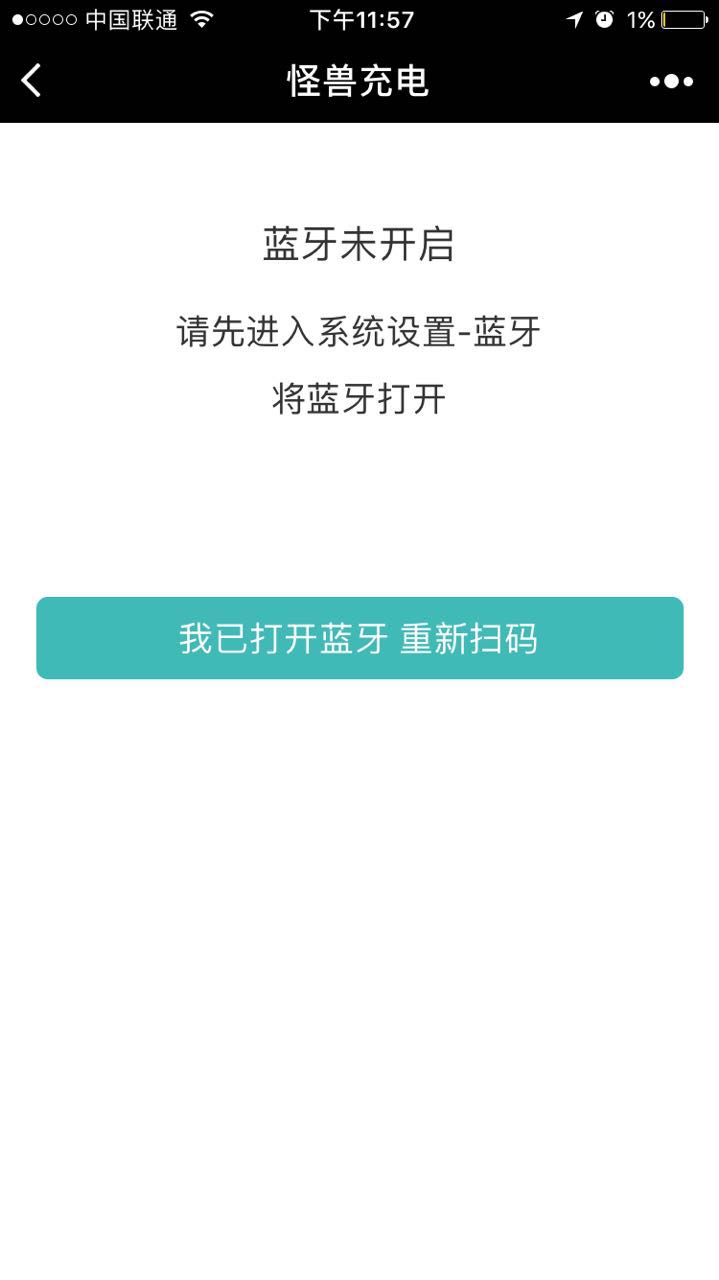The height and width of the screenshot is (1280, 719).
Task: Tap 我已打开蓝牙 重新扫码 button
Action: tap(359, 638)
